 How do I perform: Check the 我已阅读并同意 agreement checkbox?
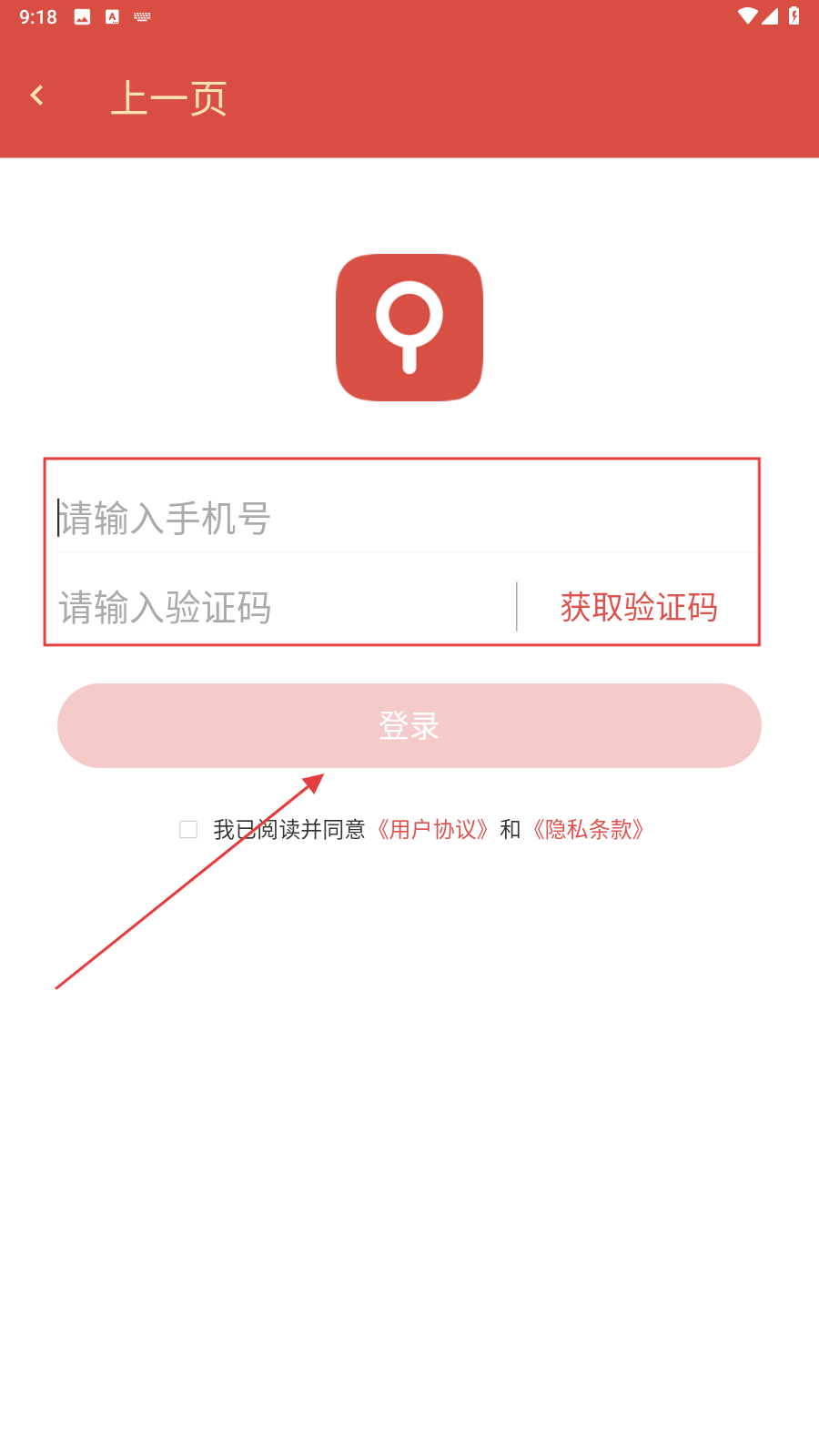[x=188, y=829]
